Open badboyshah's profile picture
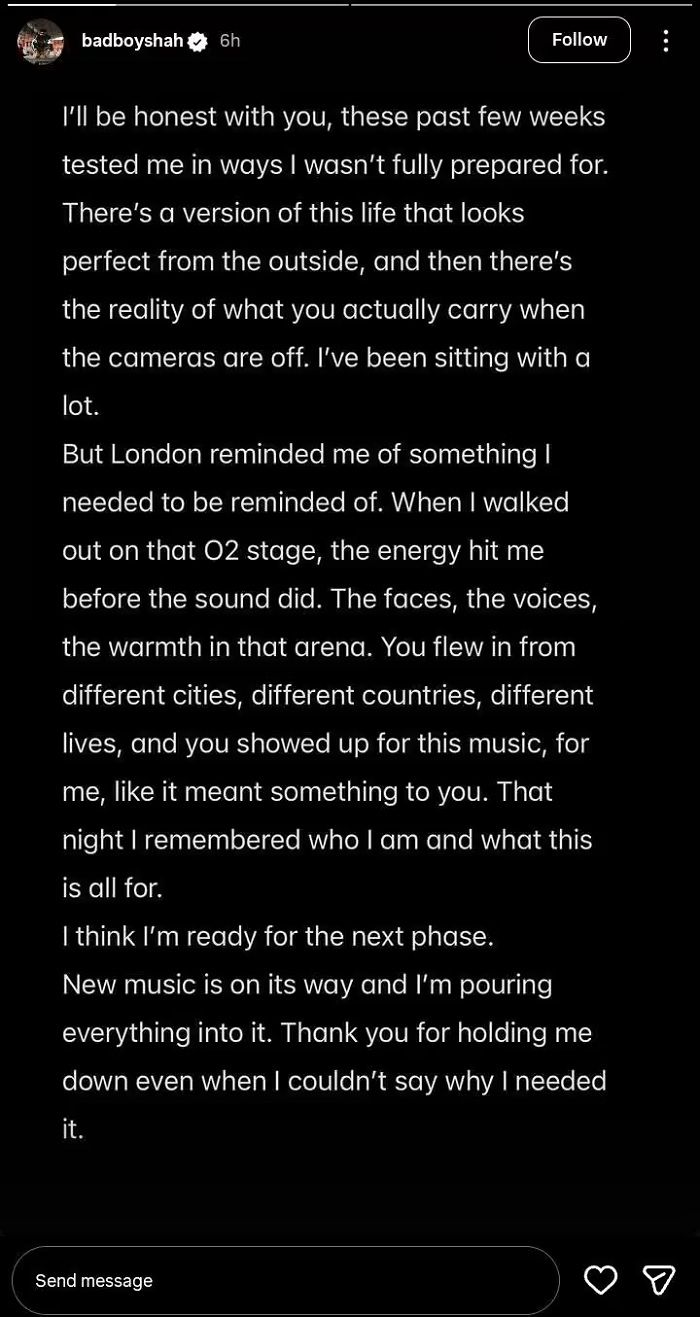The image size is (700, 1317). [41, 41]
